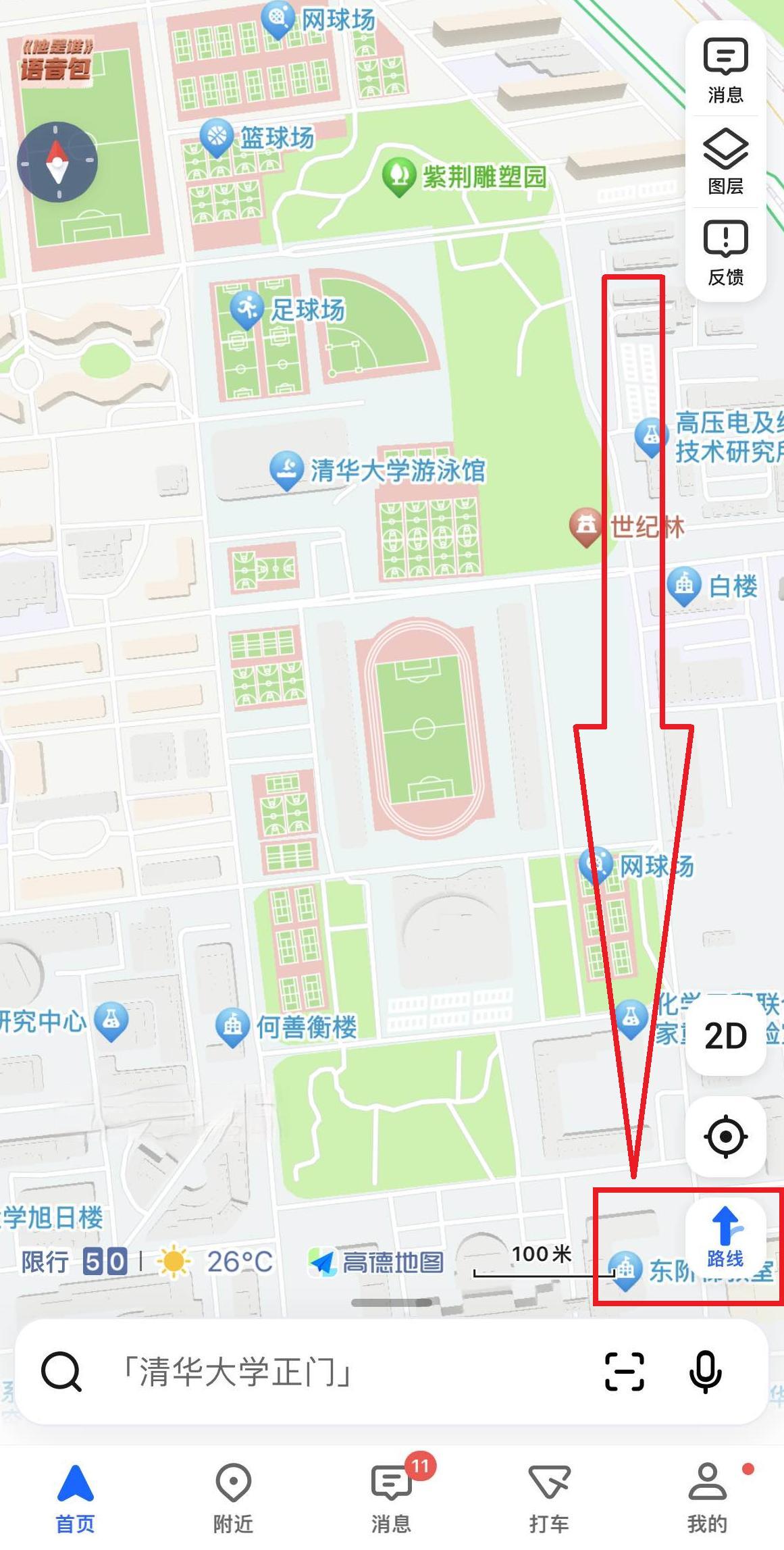Open 路线 route planning
Viewport: 784px width, 1550px height.
click(725, 1237)
